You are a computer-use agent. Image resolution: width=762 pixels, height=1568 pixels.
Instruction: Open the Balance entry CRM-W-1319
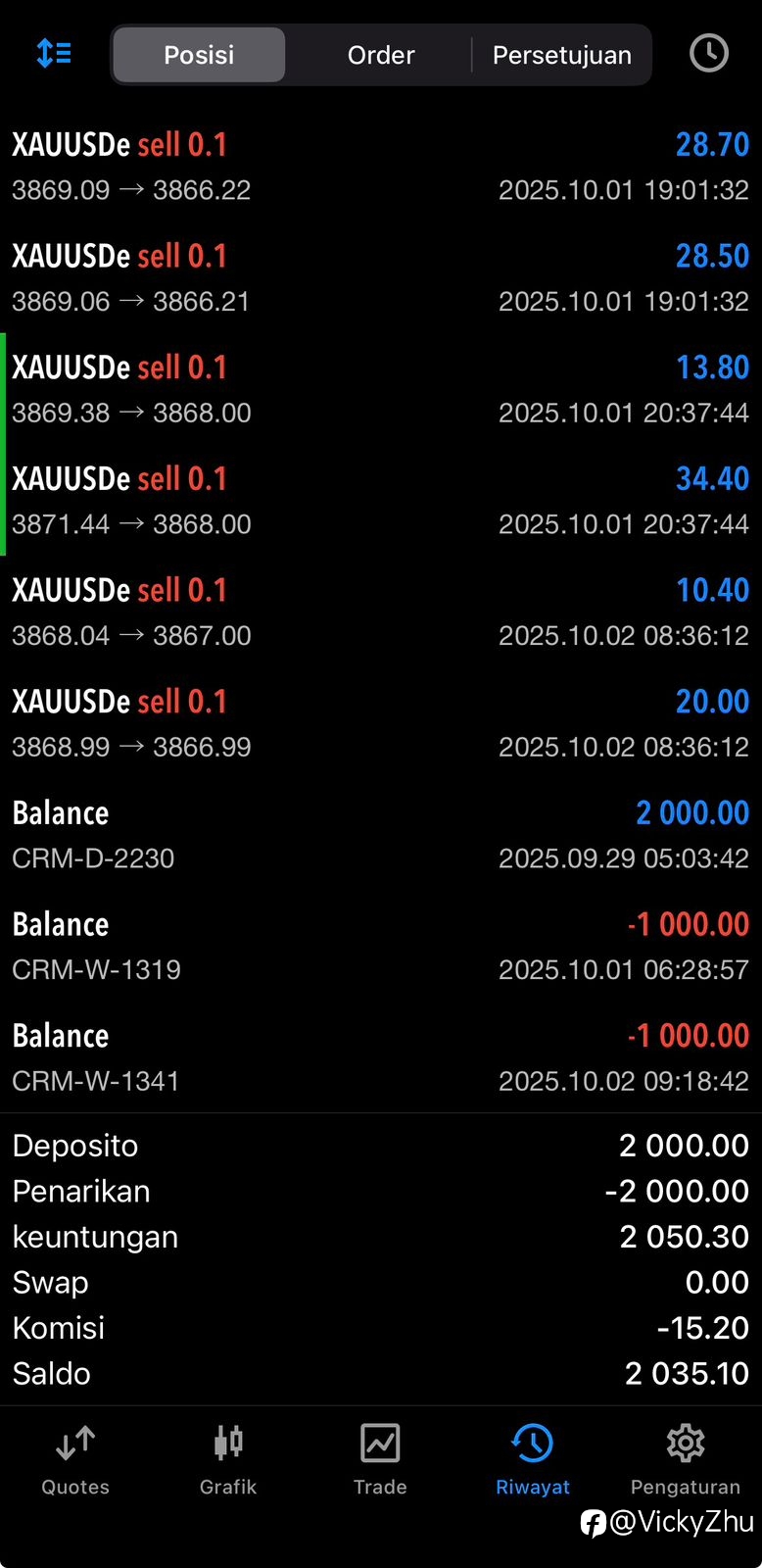click(381, 946)
